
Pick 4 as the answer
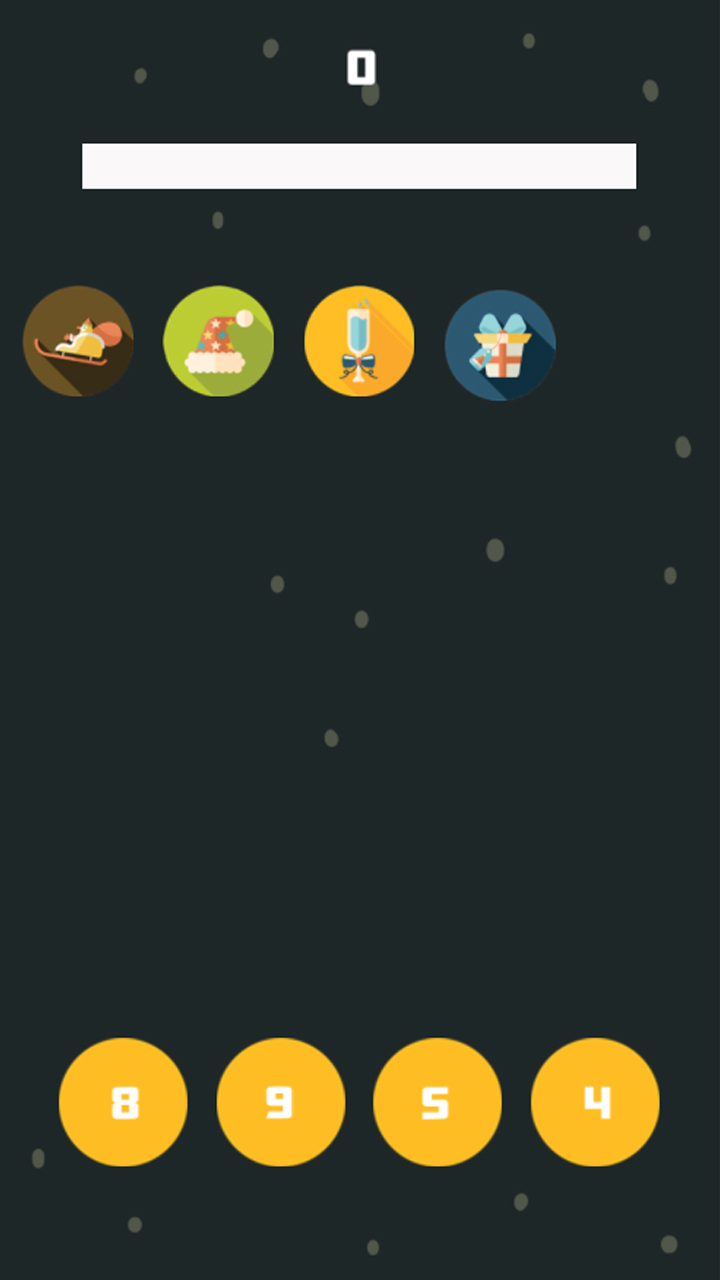point(595,1102)
